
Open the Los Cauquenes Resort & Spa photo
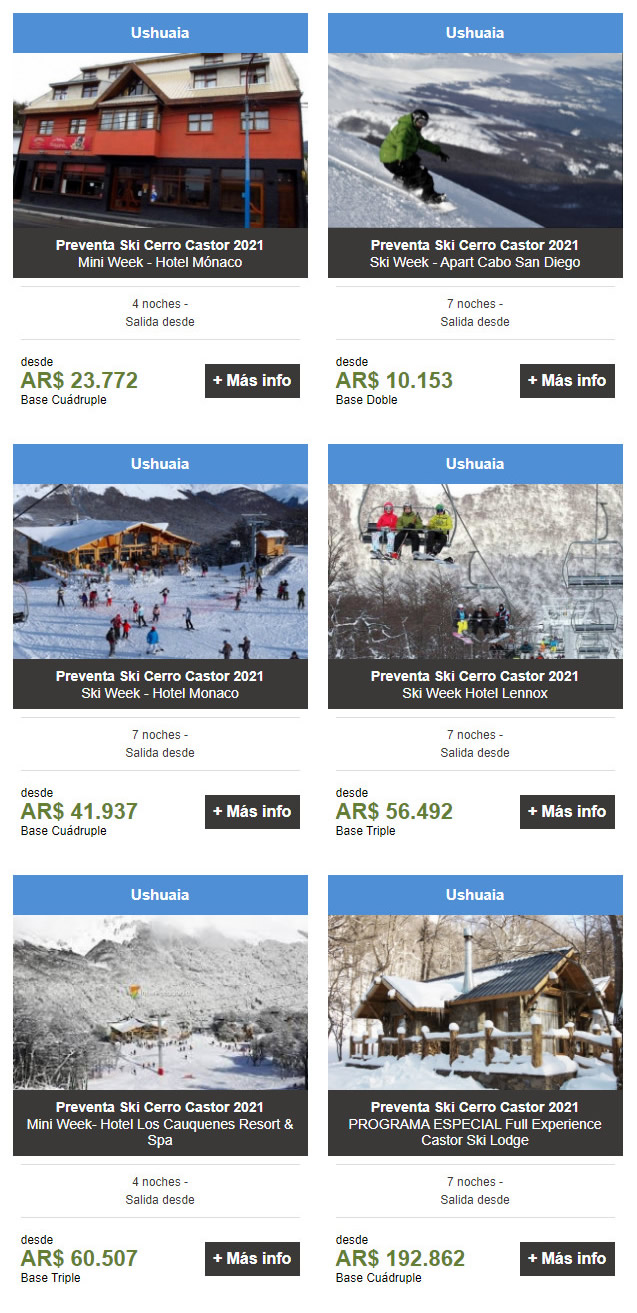coord(160,1002)
